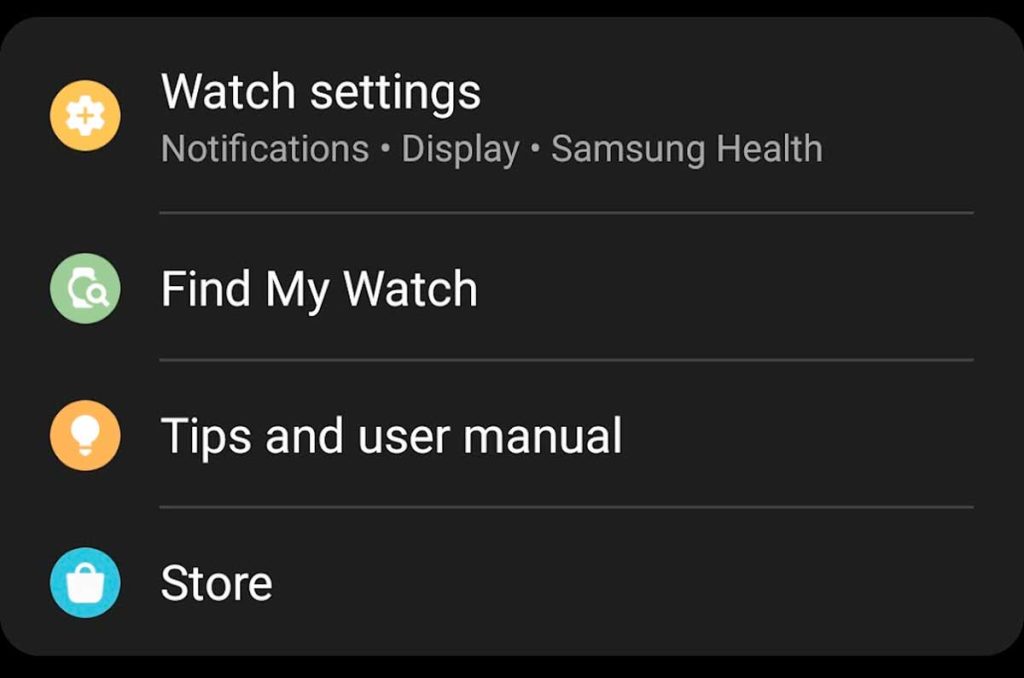Open Find My Watch

[x=319, y=290]
